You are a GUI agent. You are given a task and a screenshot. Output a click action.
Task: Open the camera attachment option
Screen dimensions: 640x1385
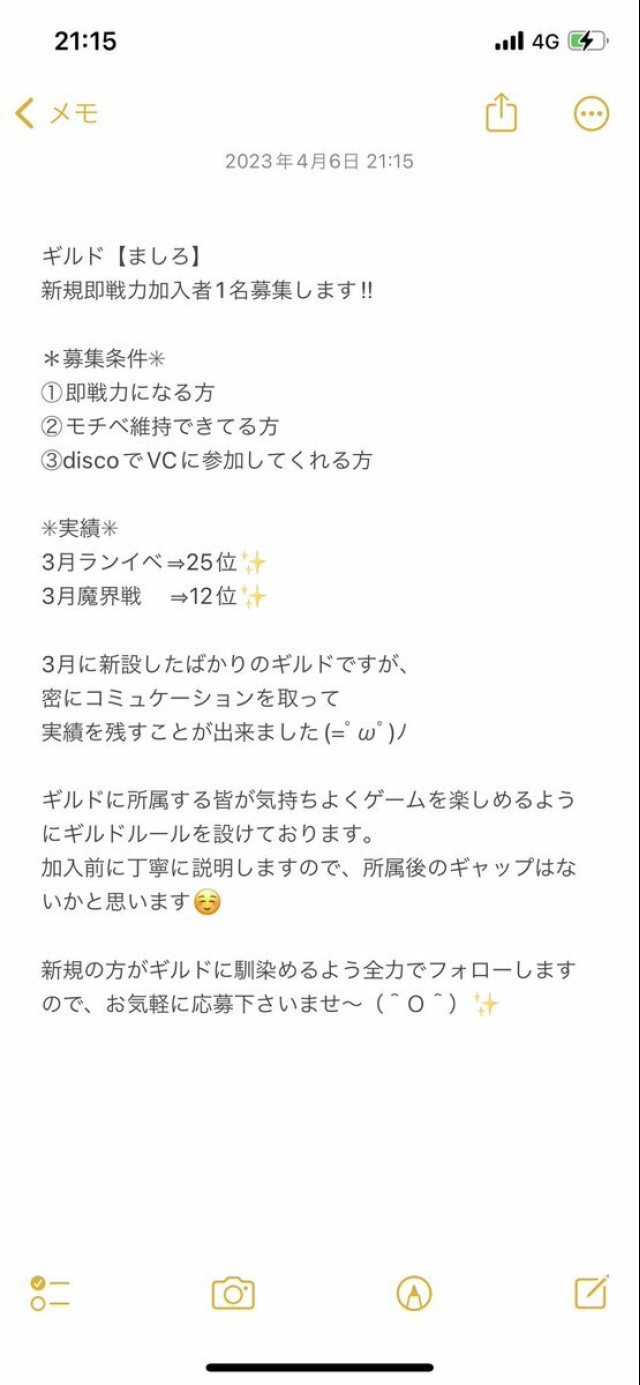[x=233, y=1293]
